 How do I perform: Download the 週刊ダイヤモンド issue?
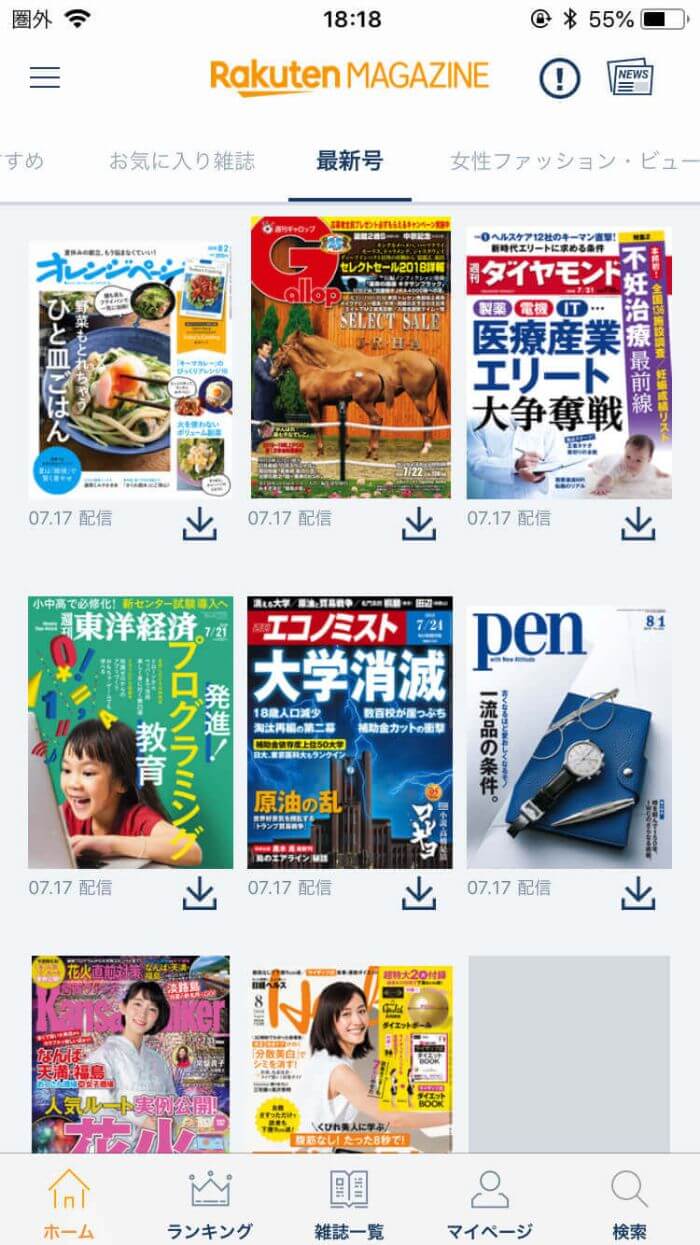(x=638, y=523)
